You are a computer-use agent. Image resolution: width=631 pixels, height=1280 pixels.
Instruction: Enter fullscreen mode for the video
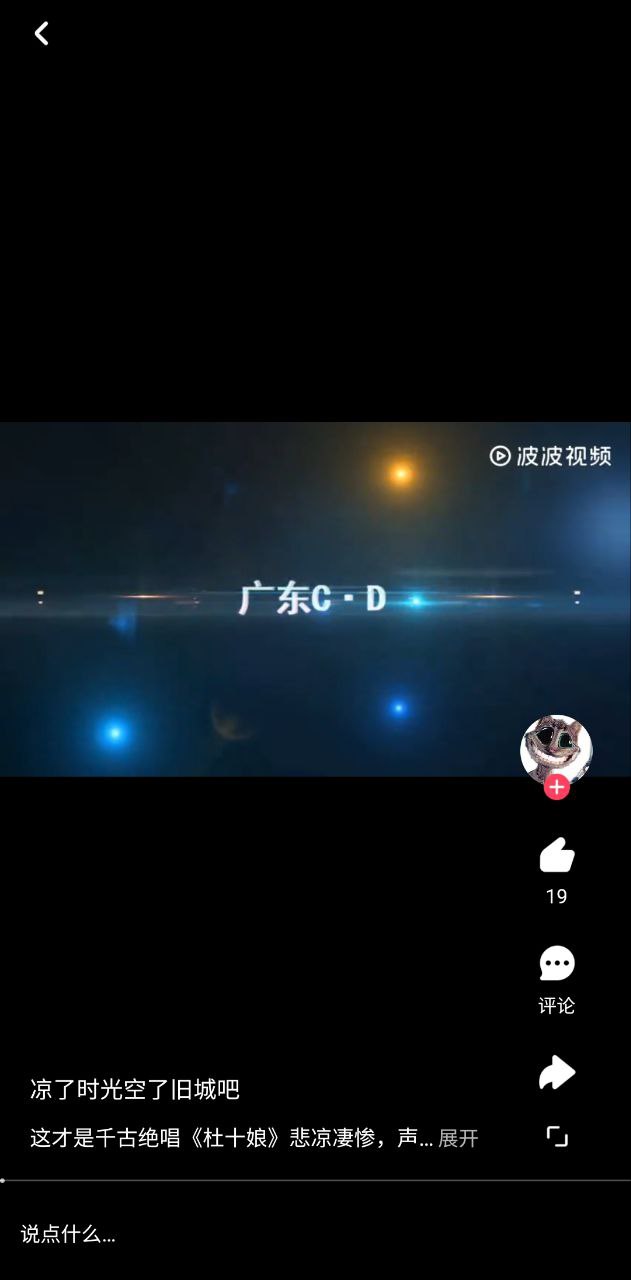(557, 1137)
